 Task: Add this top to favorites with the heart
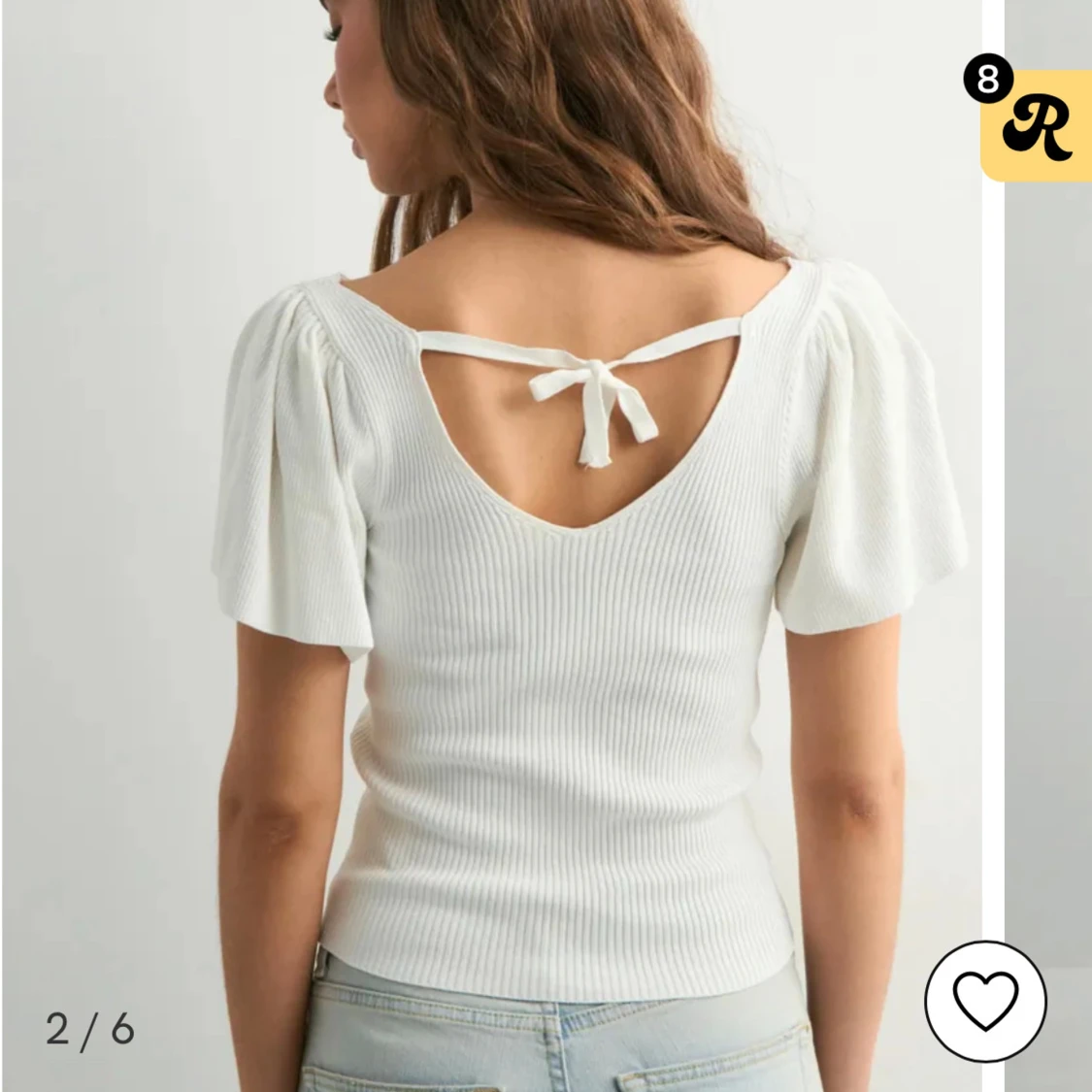point(984,1001)
